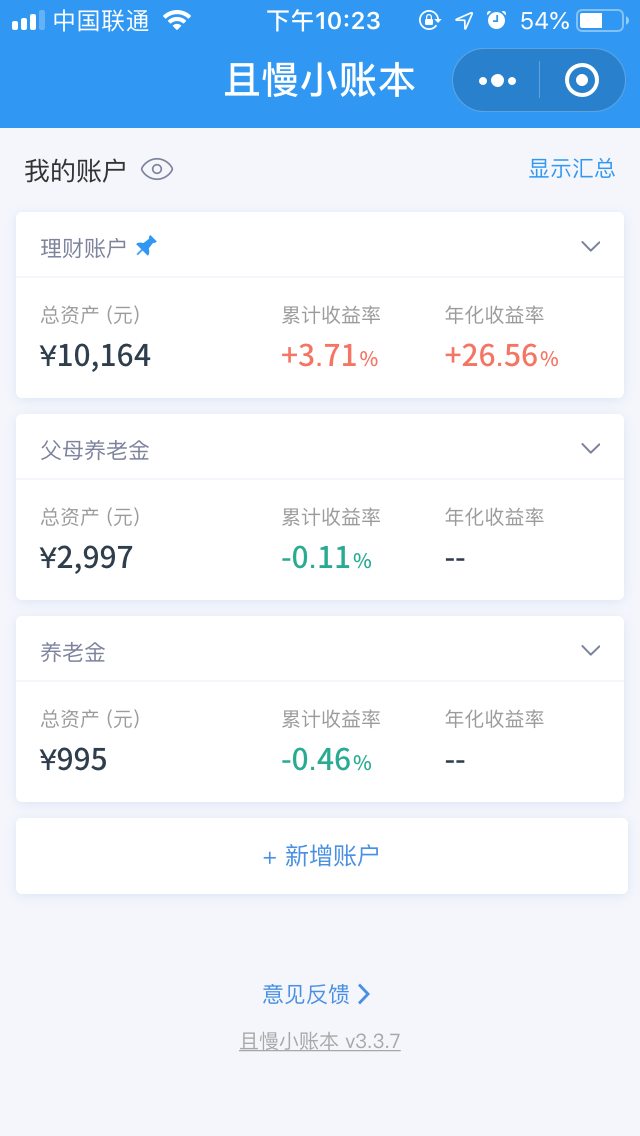This screenshot has width=640, height=1136.
Task: Tap 显示汇总 to show the summary
Action: [x=571, y=168]
